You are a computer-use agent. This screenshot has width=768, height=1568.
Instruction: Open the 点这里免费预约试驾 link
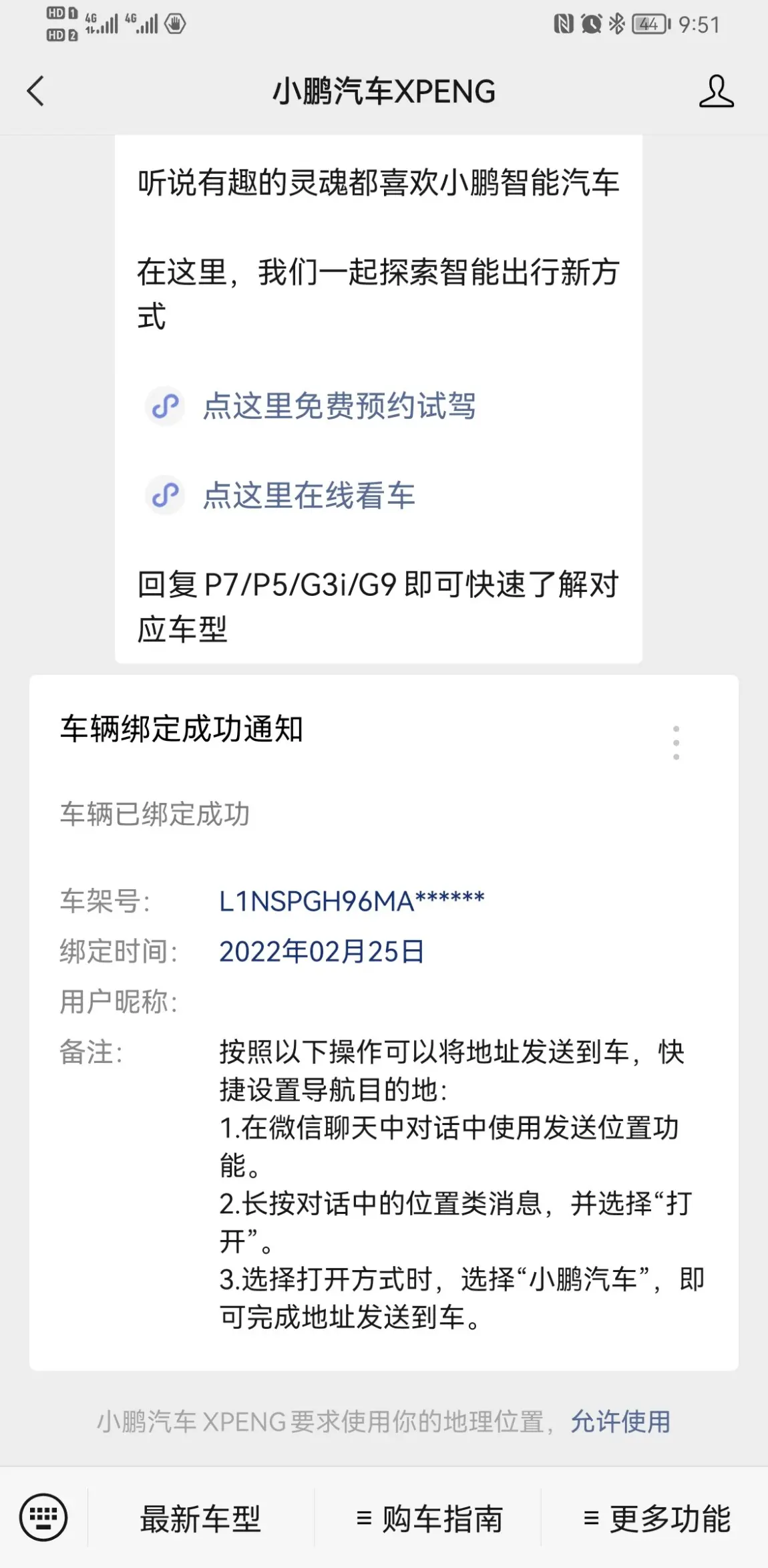339,406
